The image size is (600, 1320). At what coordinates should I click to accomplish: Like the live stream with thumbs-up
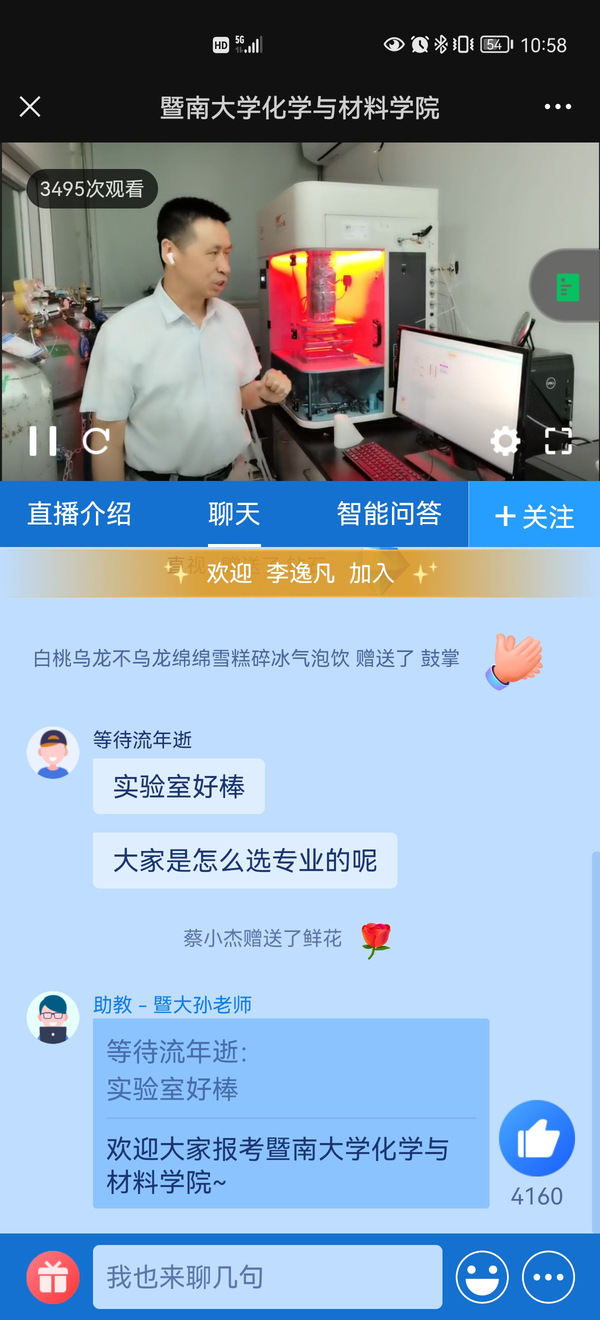point(537,1138)
